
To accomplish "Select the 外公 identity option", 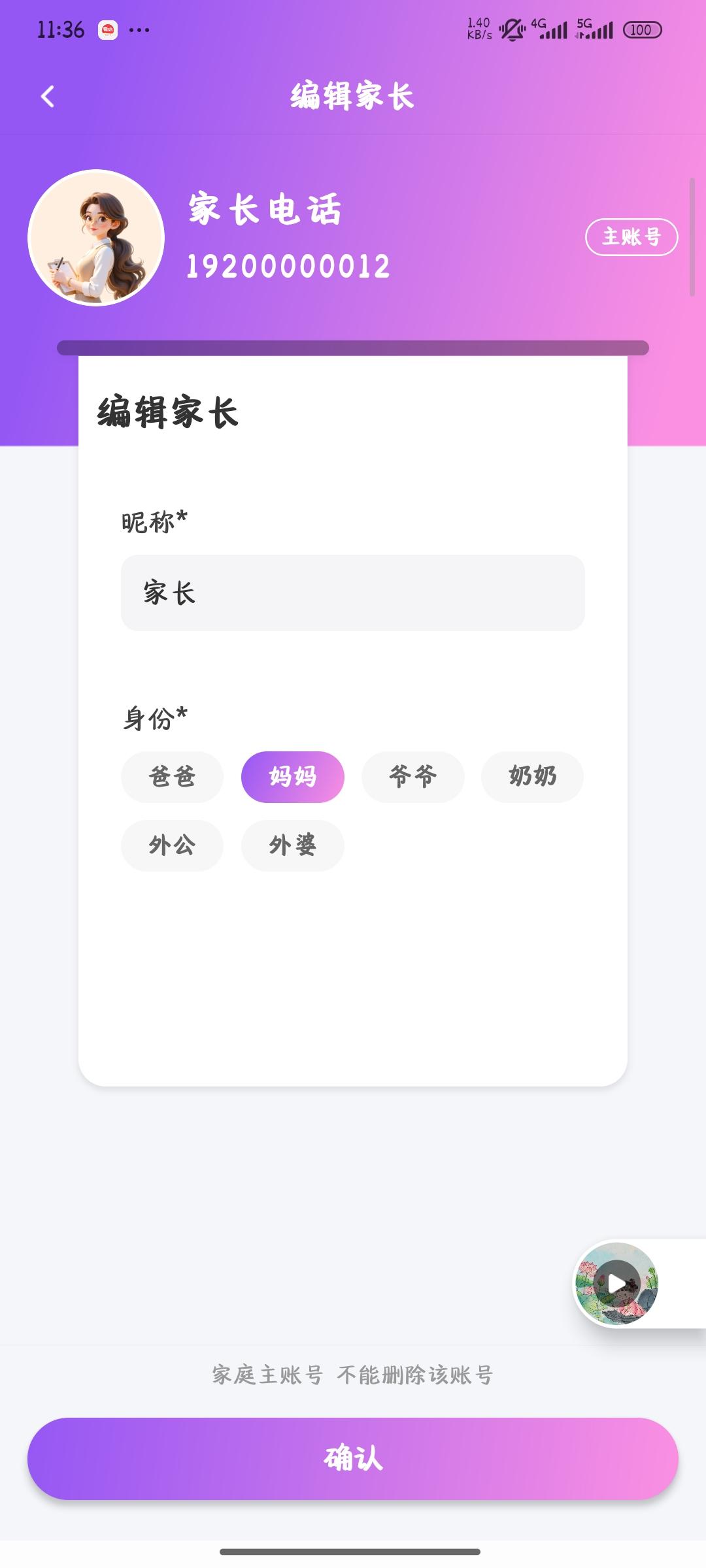I will click(x=172, y=845).
